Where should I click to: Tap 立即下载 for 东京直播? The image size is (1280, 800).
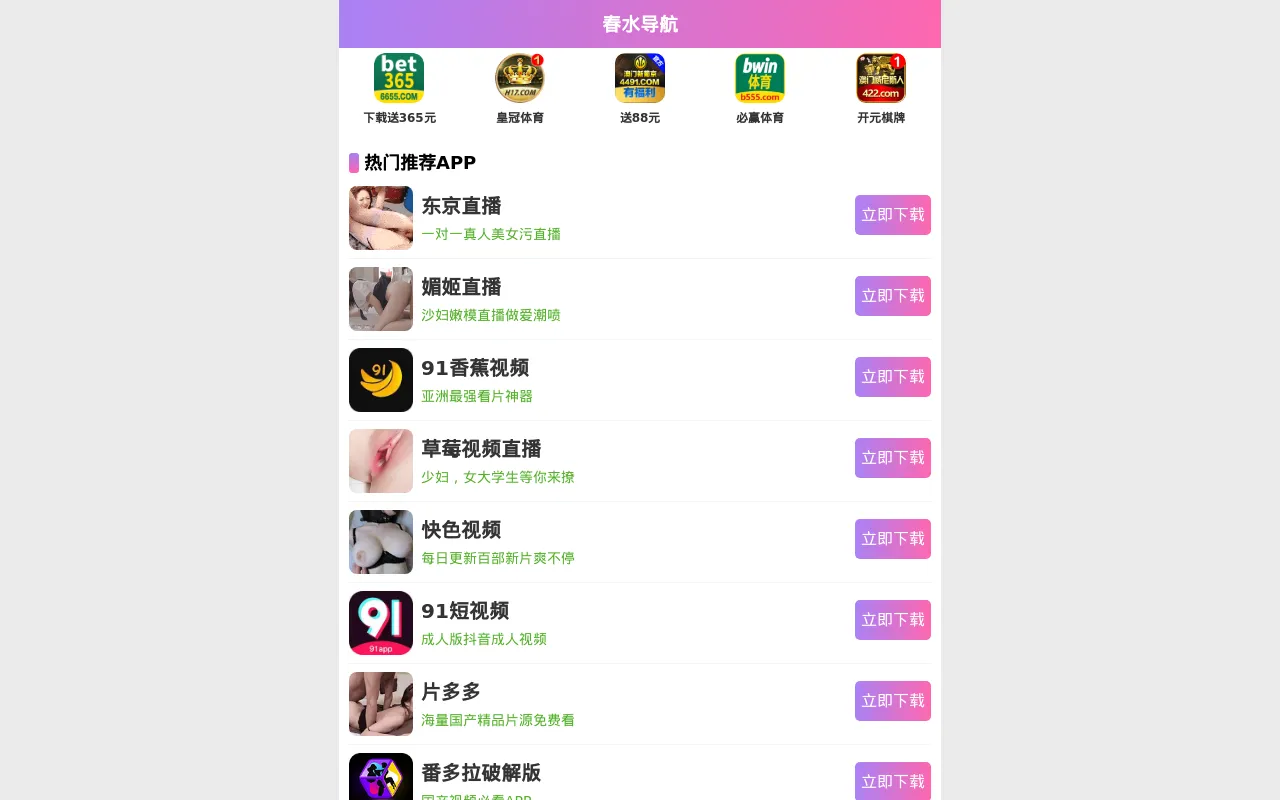click(892, 215)
